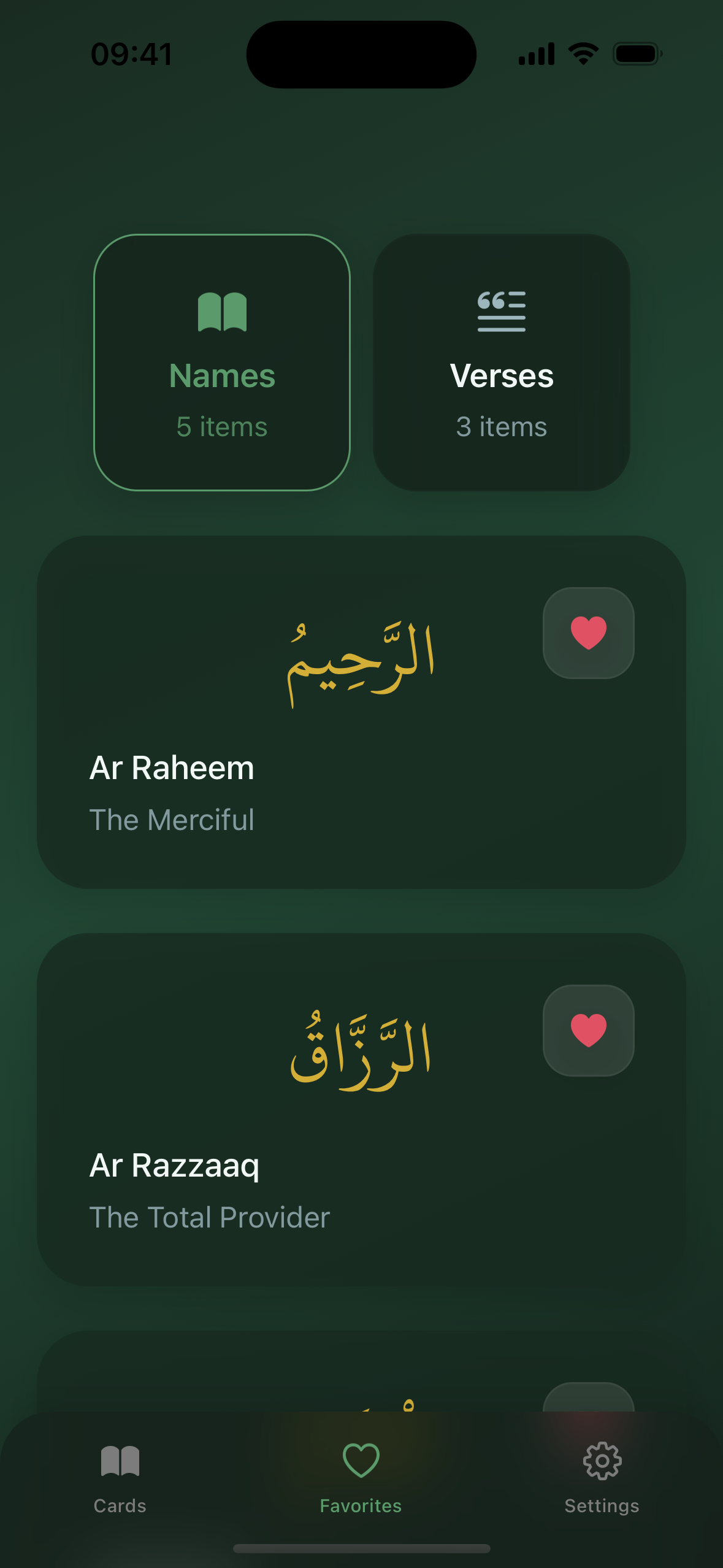
Task: Remove Ar Razzaaq from favorites
Action: point(588,1031)
